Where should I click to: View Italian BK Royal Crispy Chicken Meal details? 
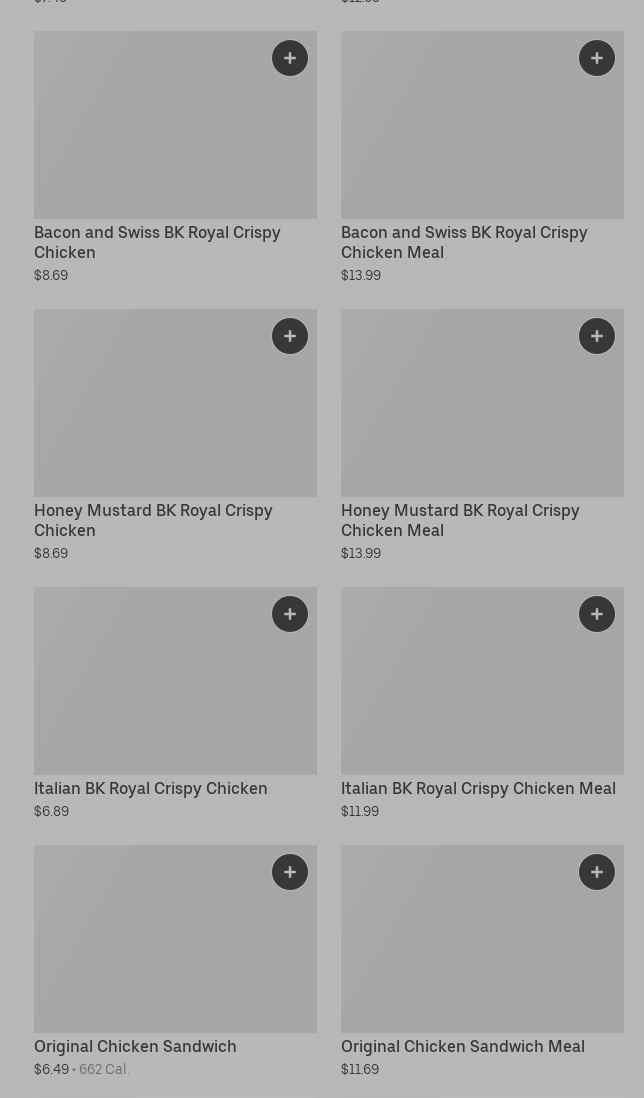(482, 703)
